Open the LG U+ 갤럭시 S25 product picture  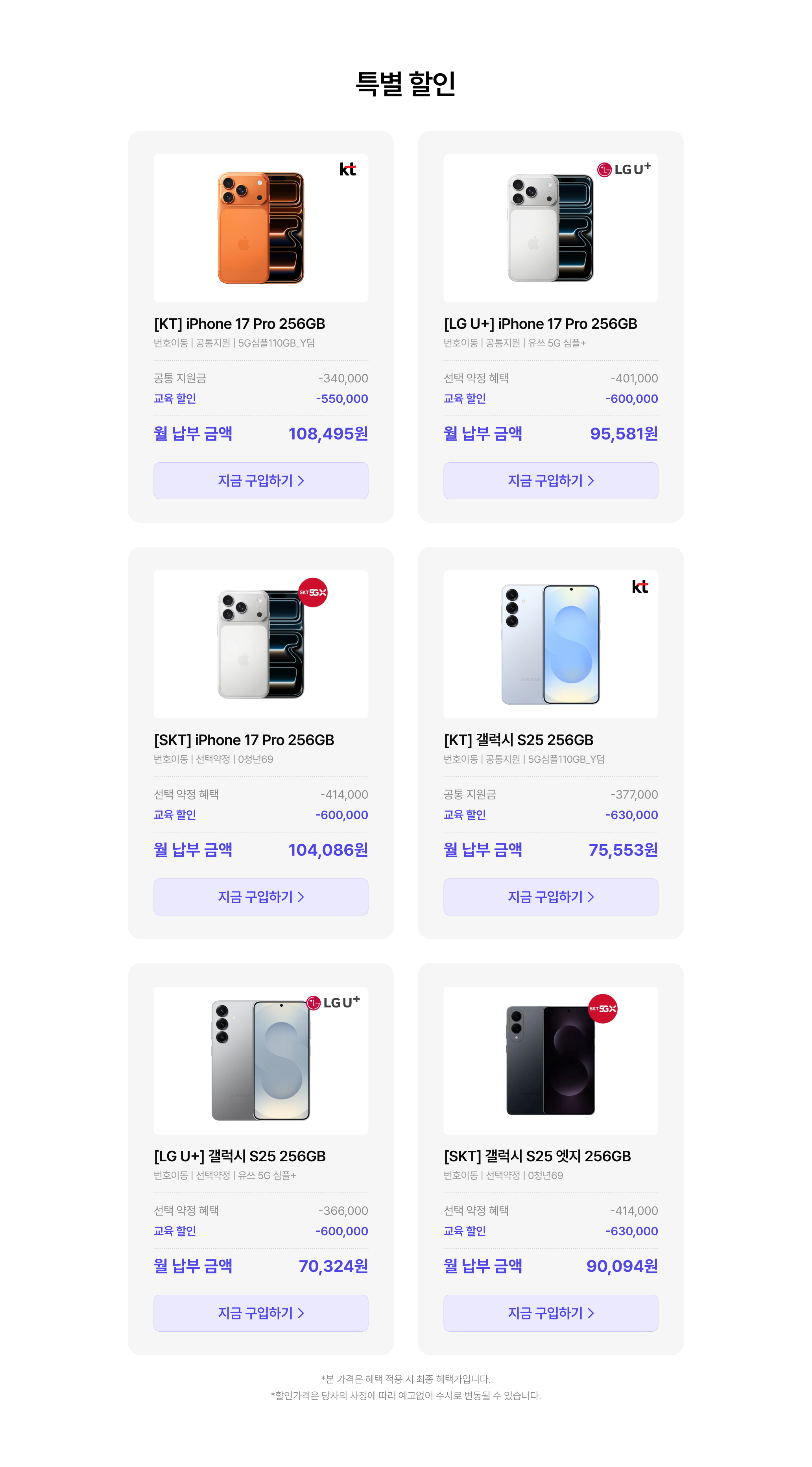coord(261,1060)
